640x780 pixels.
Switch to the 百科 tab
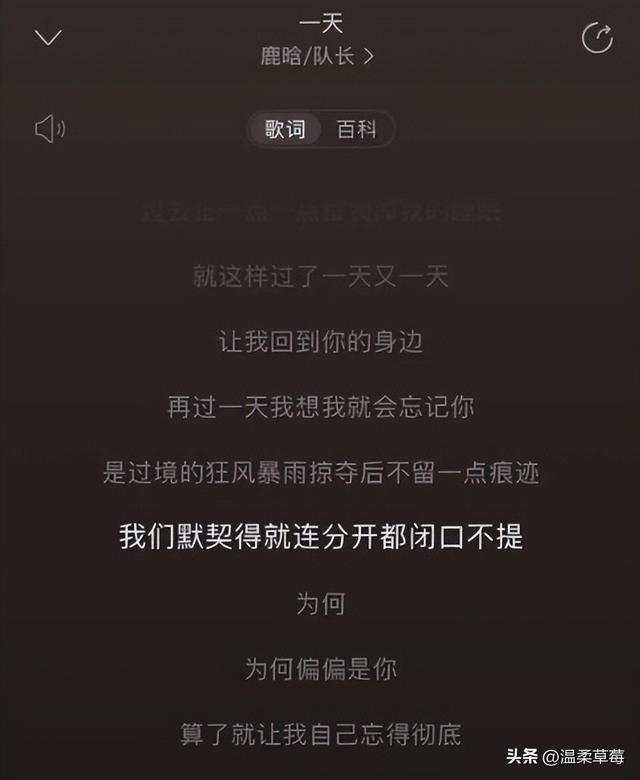click(x=356, y=129)
